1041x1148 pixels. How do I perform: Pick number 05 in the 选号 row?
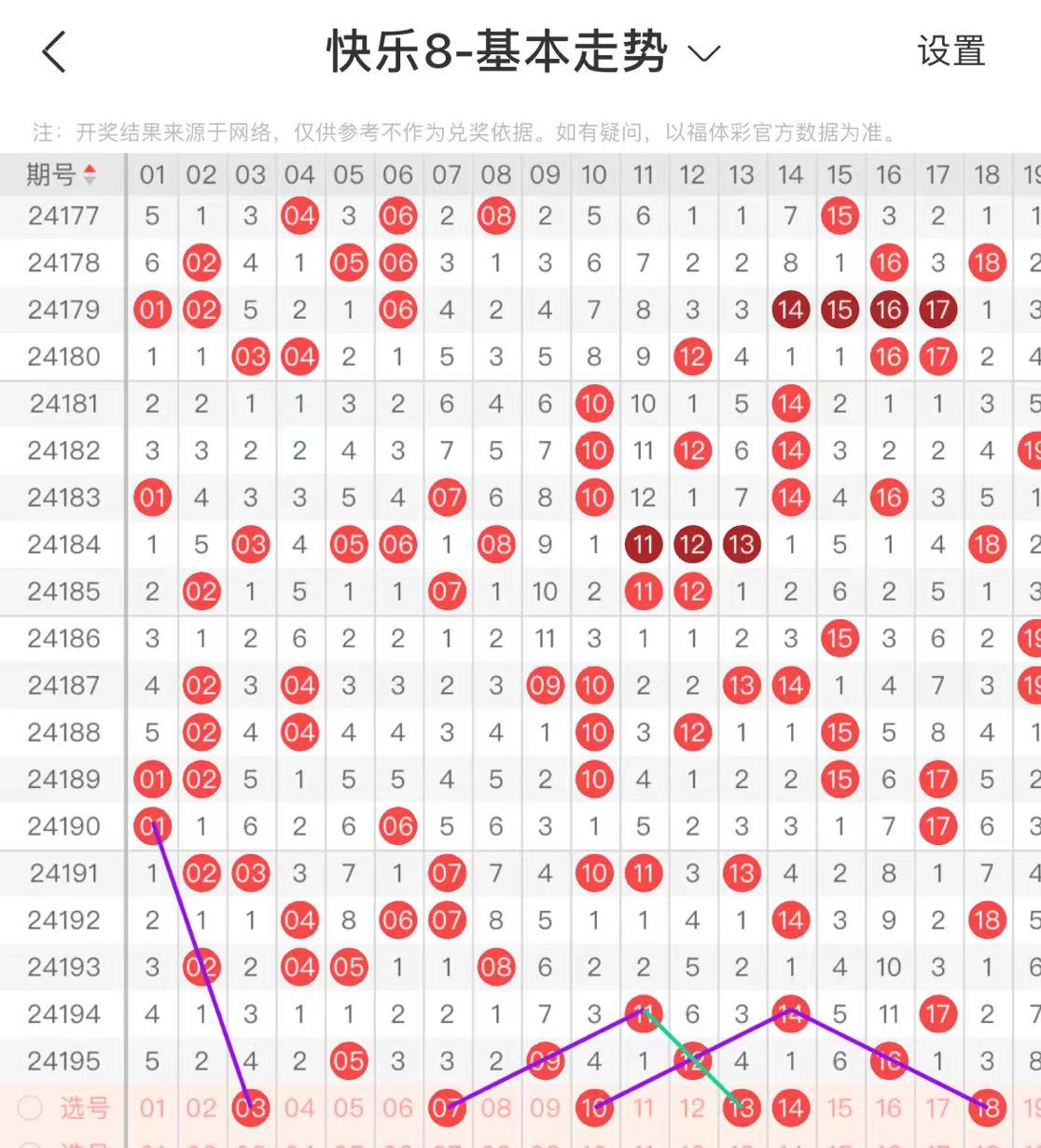[x=348, y=1108]
